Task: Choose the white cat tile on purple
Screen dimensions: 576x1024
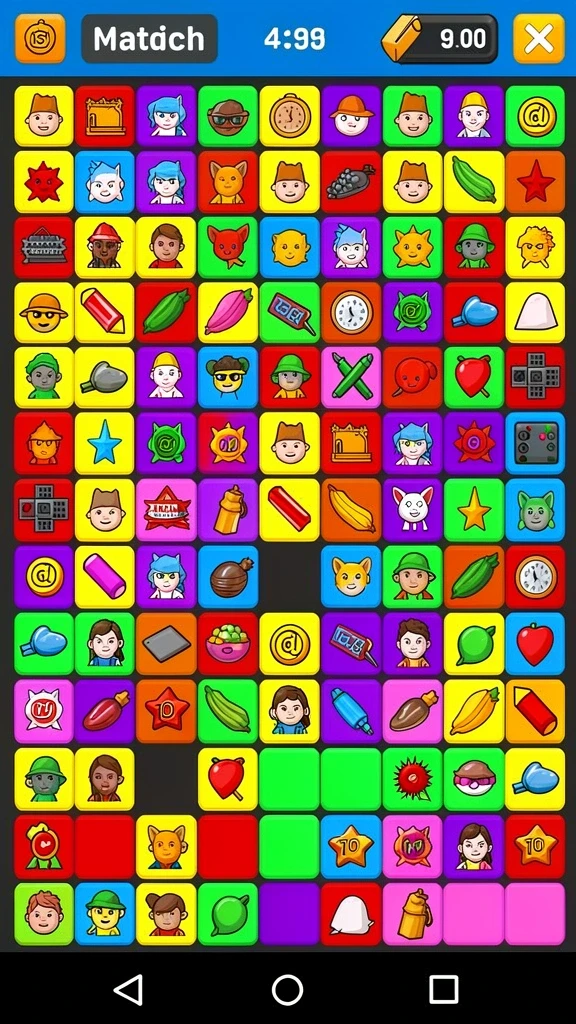Action: pos(412,509)
